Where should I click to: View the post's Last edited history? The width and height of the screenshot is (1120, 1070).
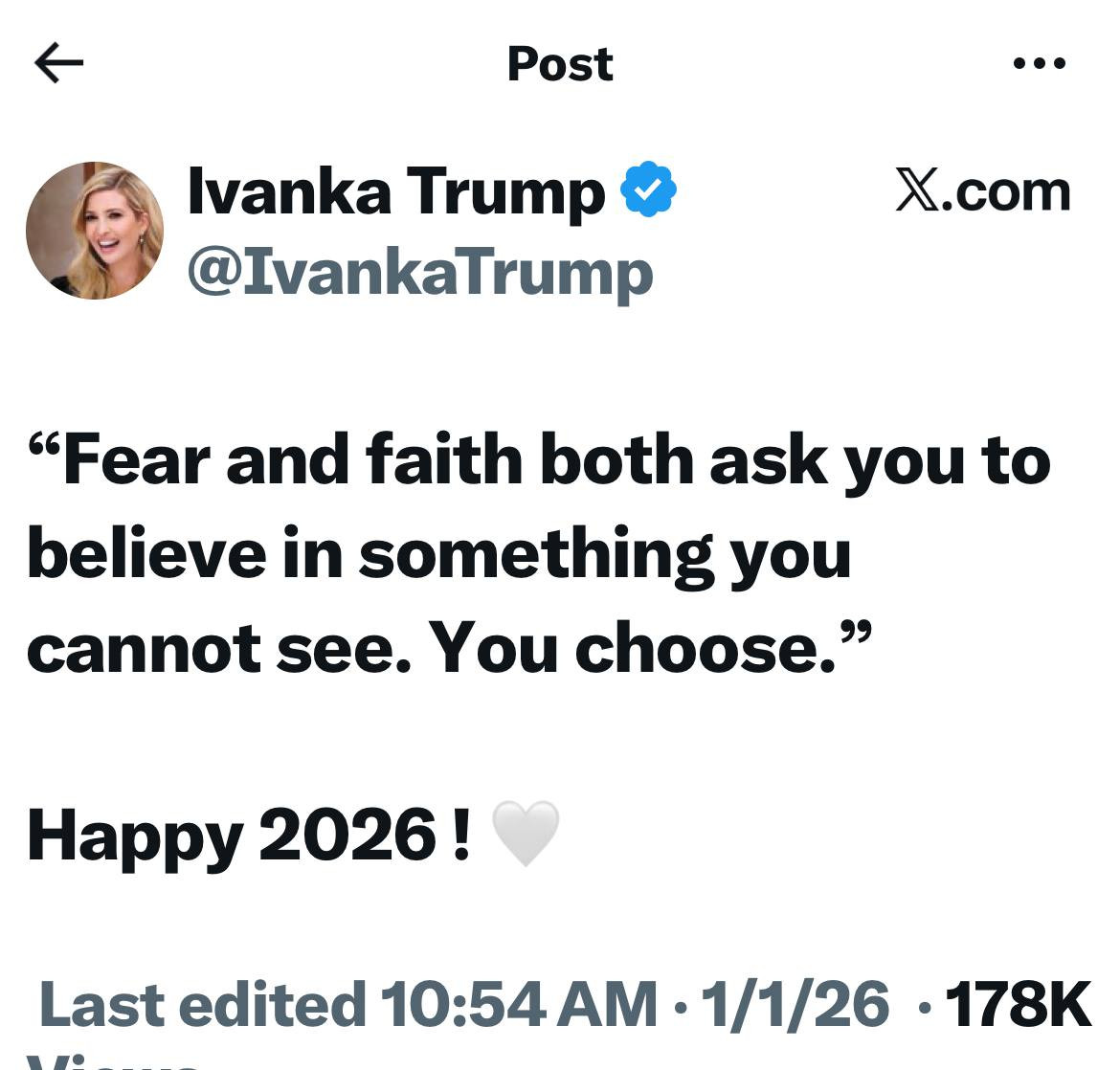[201, 1005]
